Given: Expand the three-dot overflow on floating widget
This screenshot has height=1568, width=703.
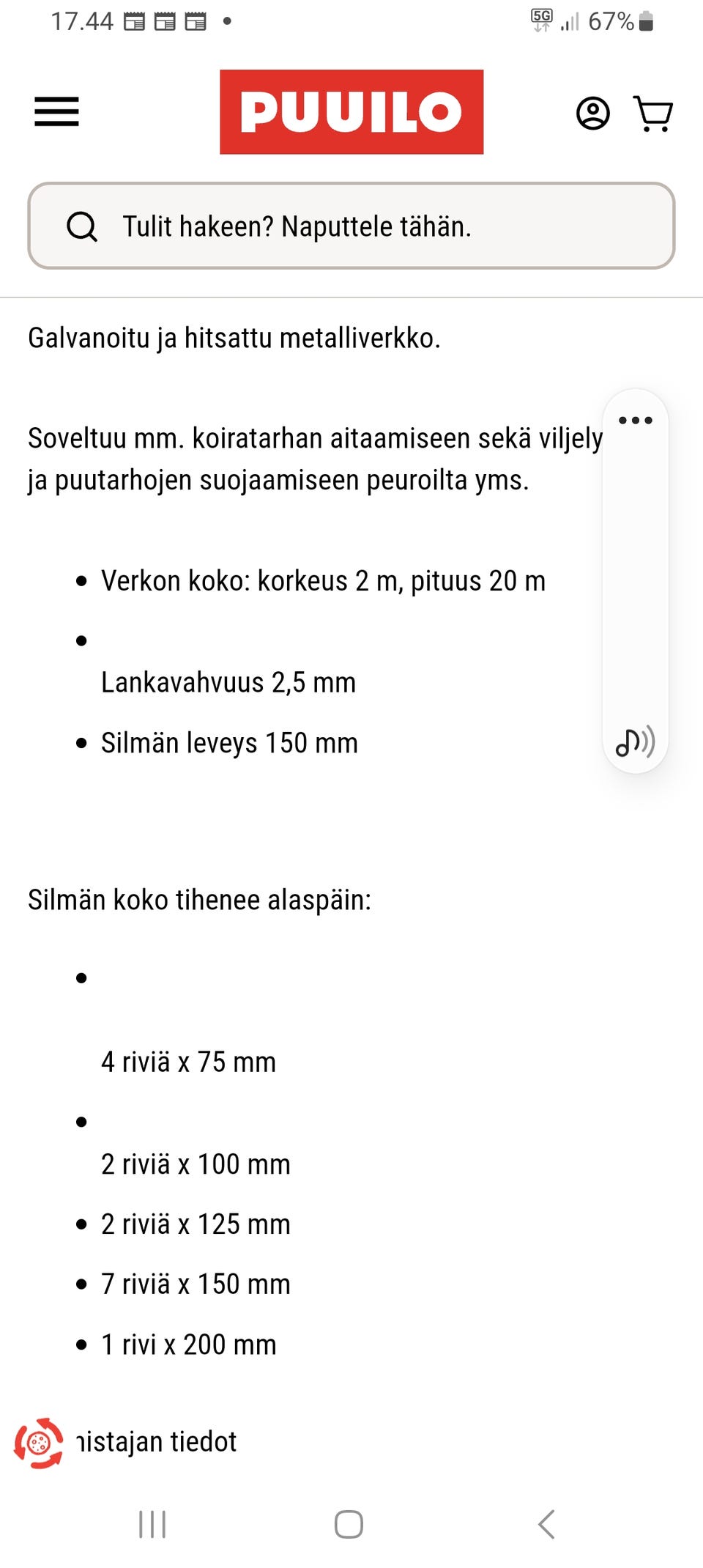Looking at the screenshot, I should 636,420.
